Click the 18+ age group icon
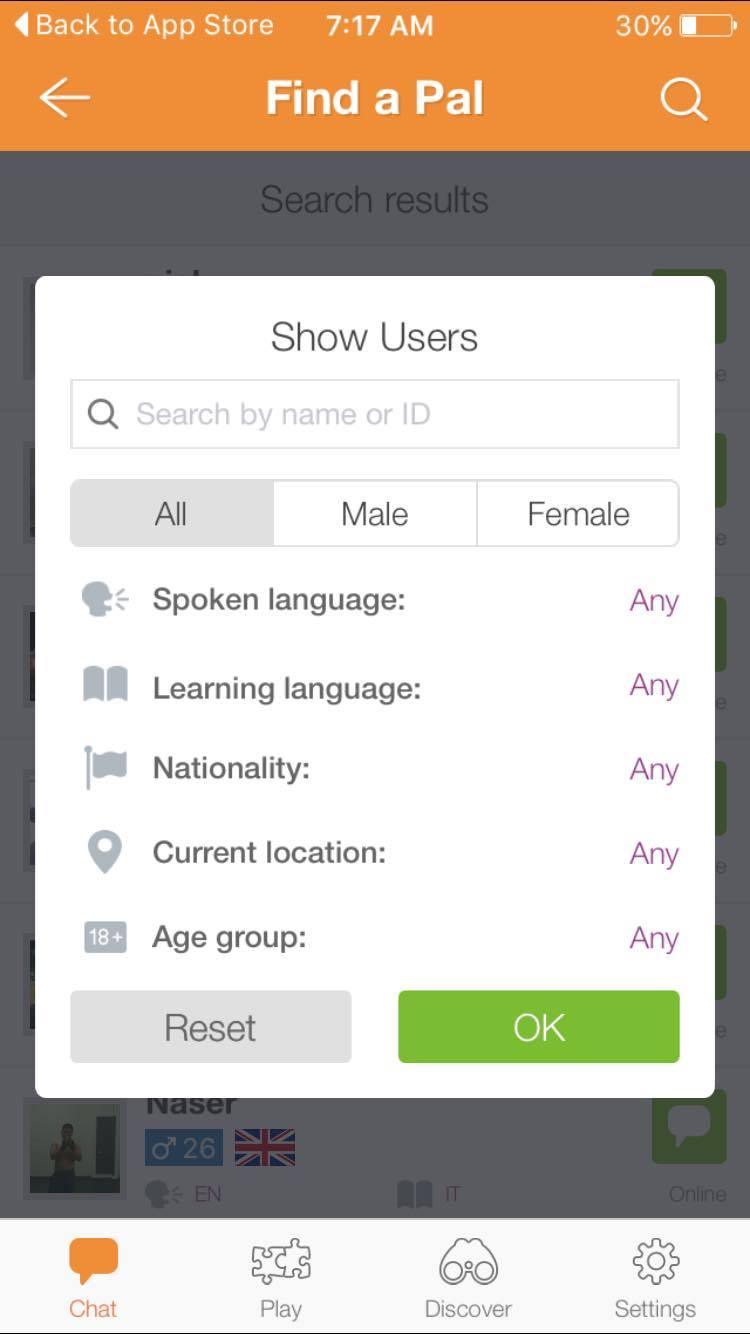Viewport: 750px width, 1334px height. point(104,938)
